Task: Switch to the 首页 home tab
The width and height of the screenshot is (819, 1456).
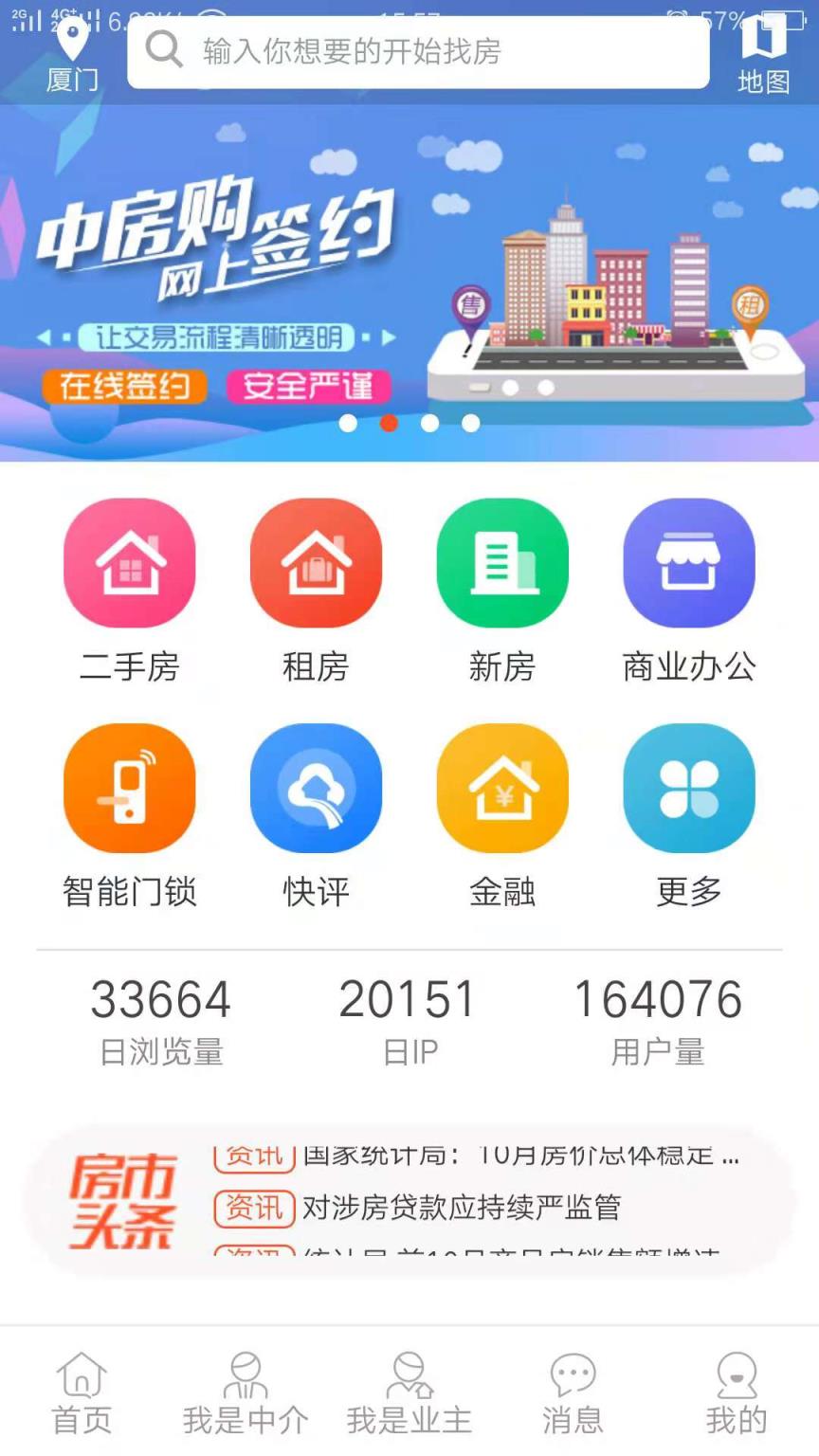Action: 82,1391
